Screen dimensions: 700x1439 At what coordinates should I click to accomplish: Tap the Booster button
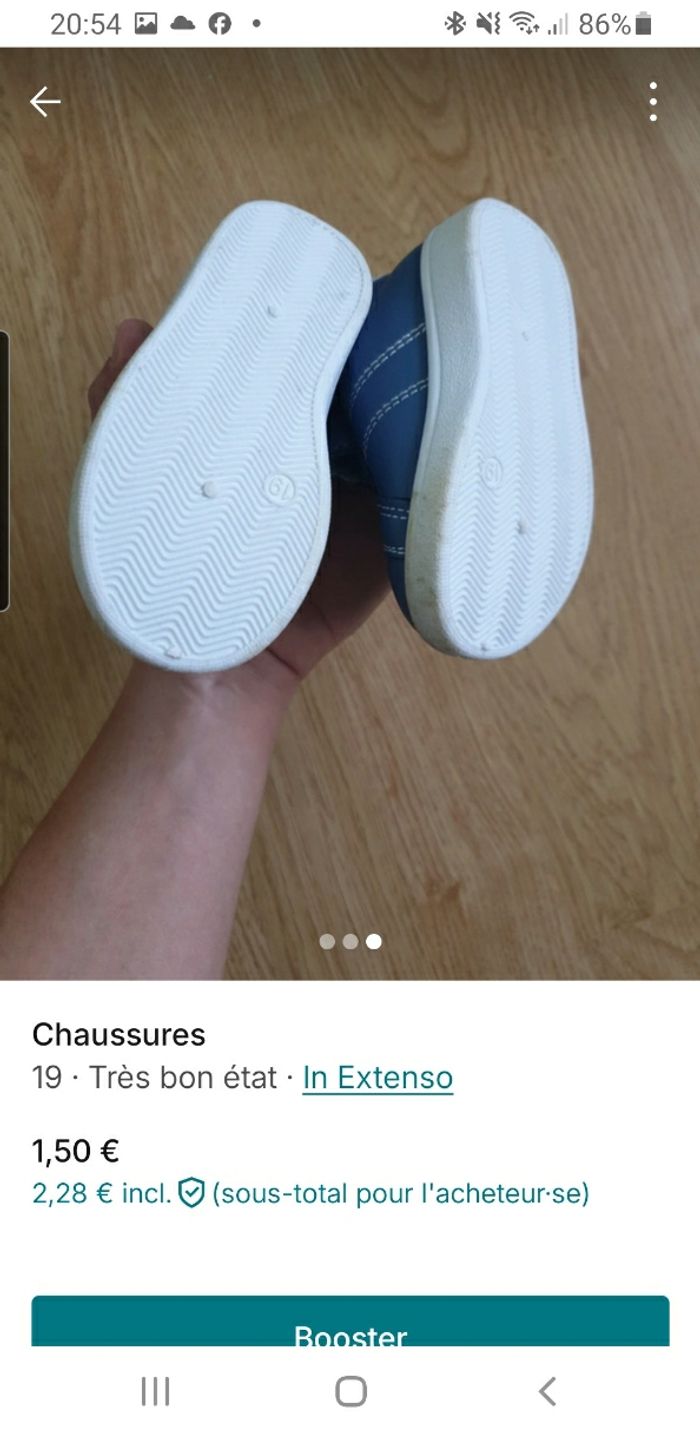(350, 1323)
